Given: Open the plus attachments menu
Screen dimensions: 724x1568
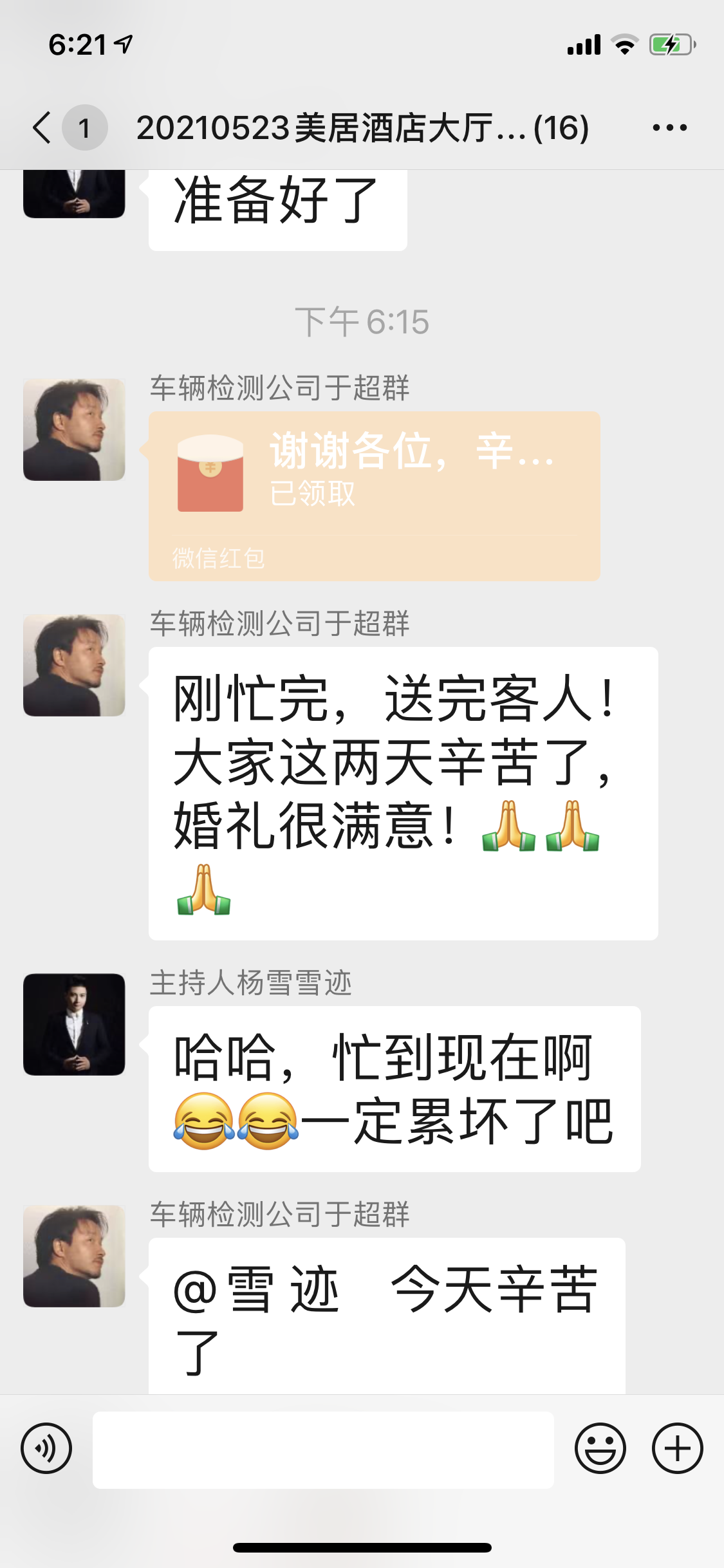Looking at the screenshot, I should click(x=677, y=1448).
